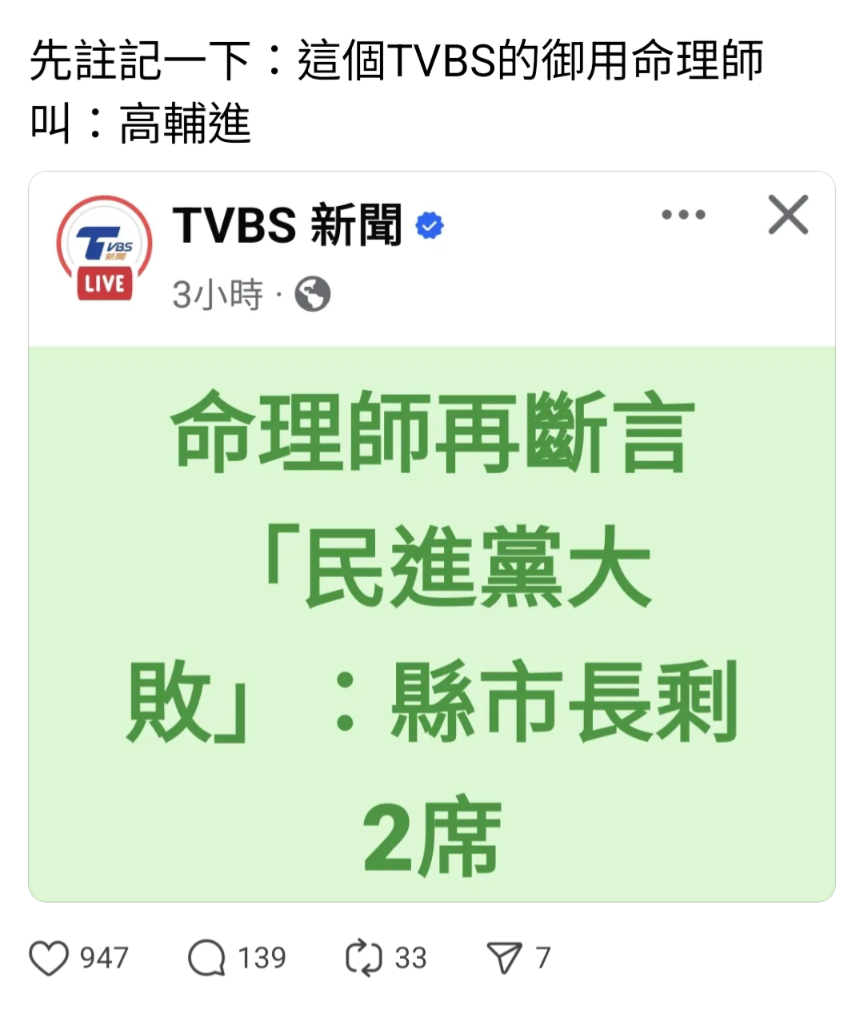The height and width of the screenshot is (1010, 864).
Task: Open the embedded TVBS 新聞 post image
Action: [x=431, y=625]
